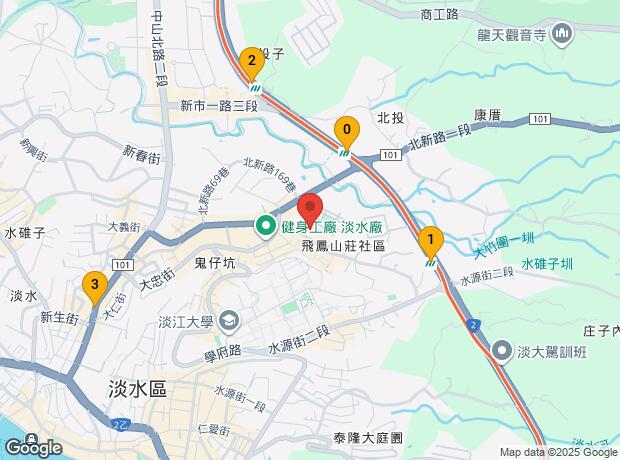Select the 龍天觀音寺 temple marker

561,36
